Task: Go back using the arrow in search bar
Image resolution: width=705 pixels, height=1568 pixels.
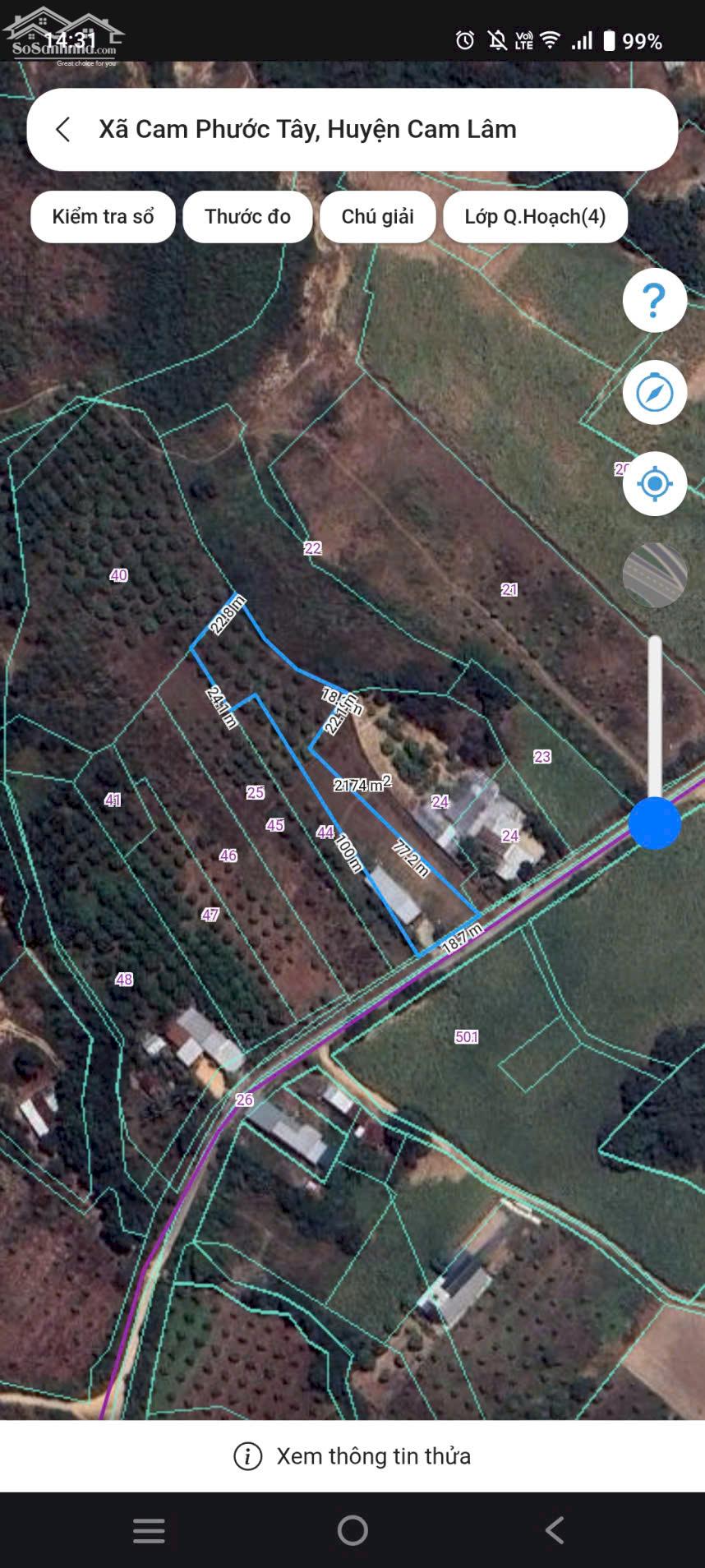Action: (62, 130)
